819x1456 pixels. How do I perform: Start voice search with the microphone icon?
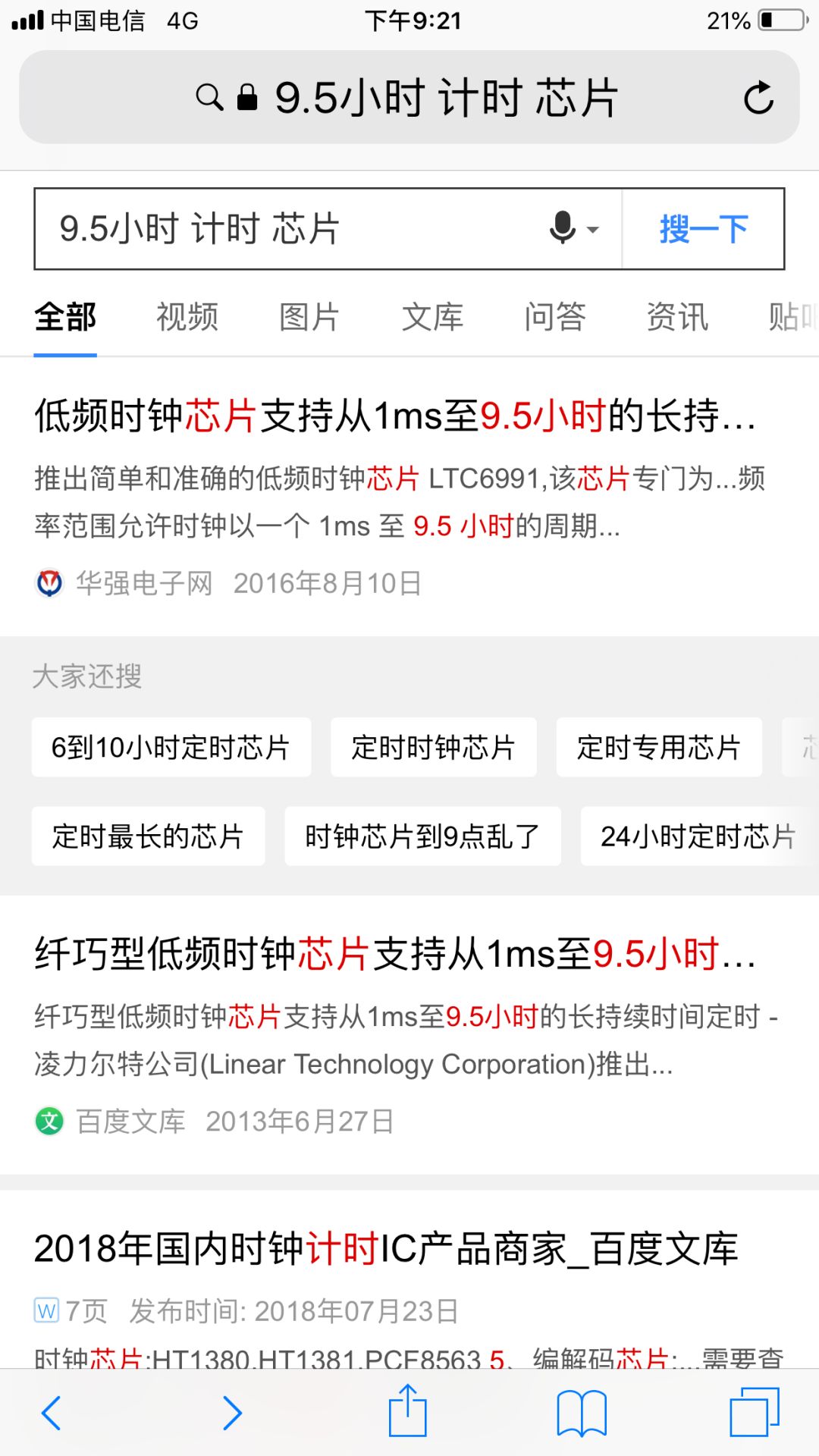point(563,227)
